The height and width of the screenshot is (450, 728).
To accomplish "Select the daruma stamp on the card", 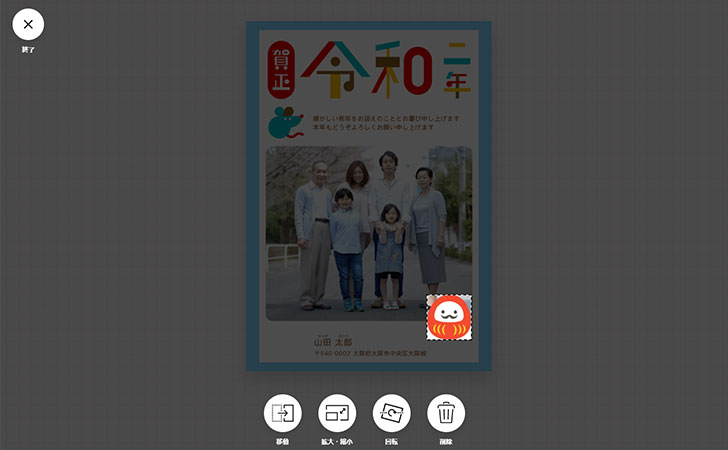I will pos(448,317).
